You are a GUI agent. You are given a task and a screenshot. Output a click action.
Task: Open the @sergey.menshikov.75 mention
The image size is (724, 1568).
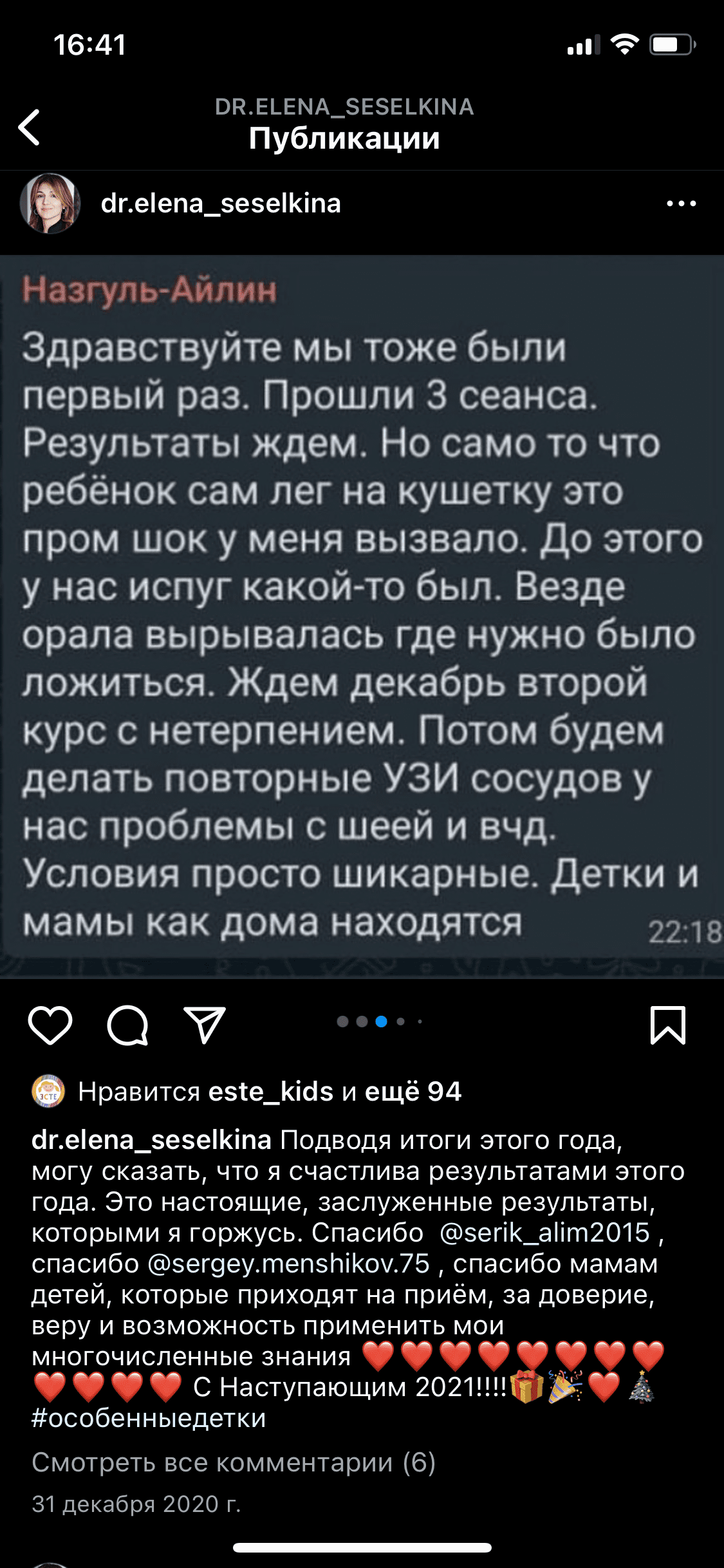[288, 1264]
